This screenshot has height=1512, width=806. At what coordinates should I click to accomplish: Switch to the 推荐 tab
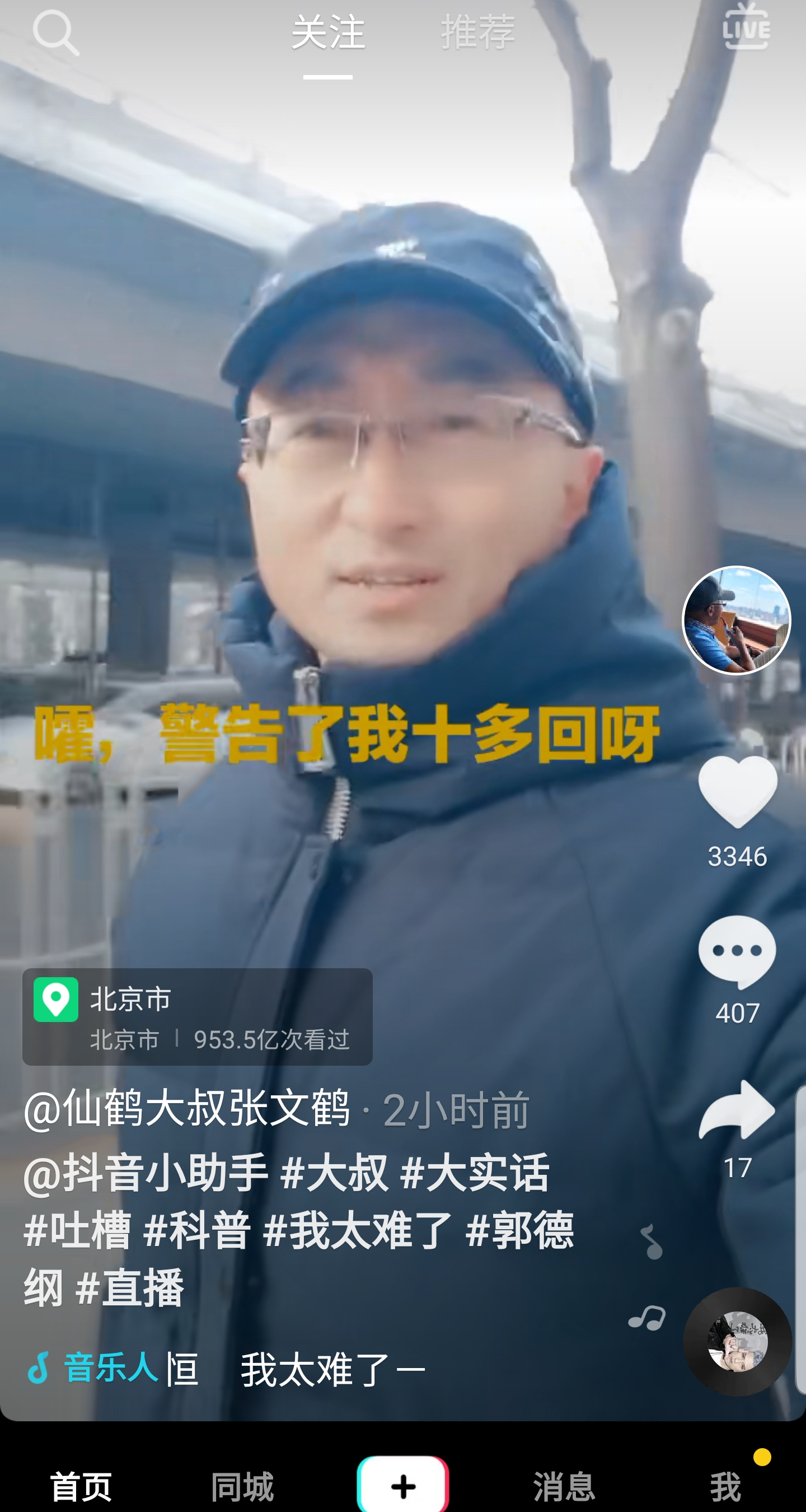tap(477, 33)
